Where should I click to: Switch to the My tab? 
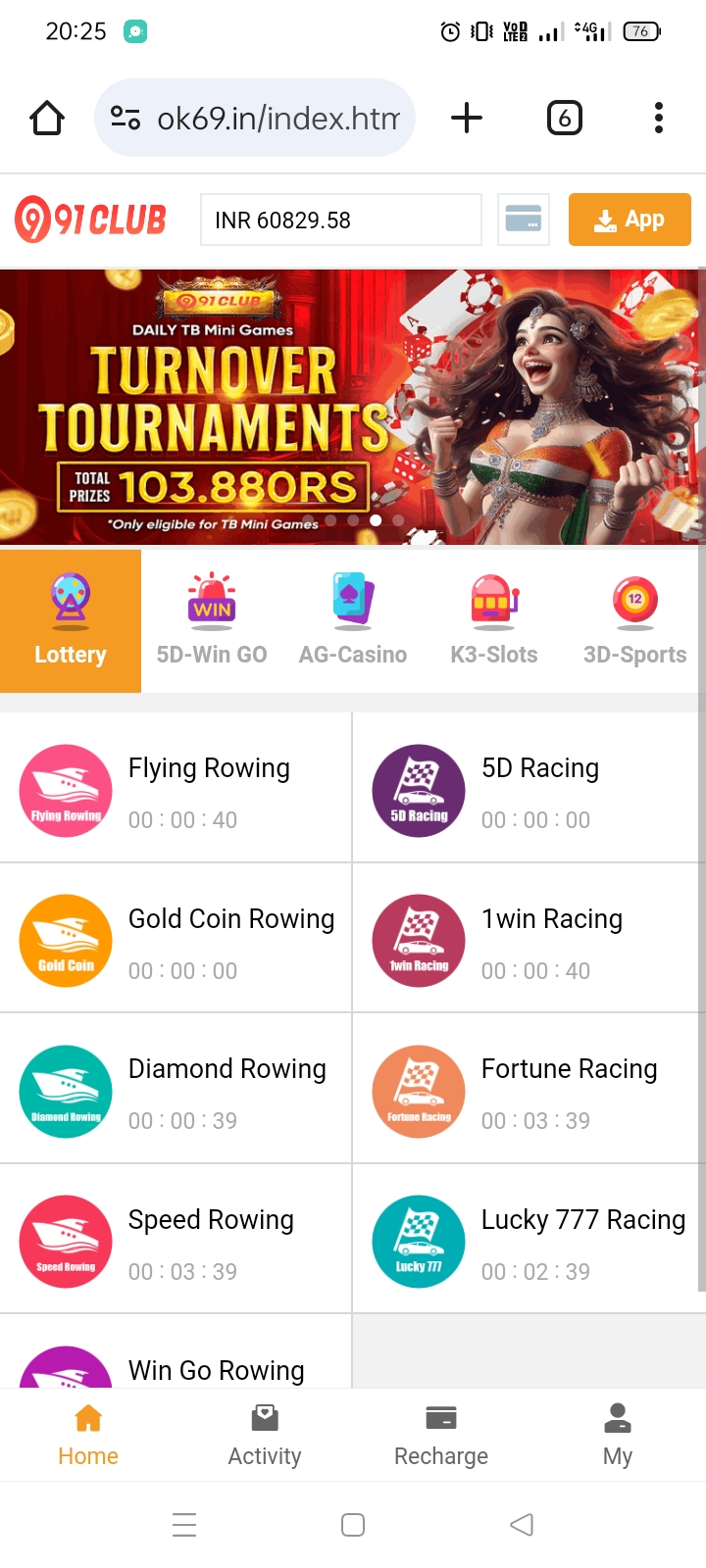tap(618, 1435)
